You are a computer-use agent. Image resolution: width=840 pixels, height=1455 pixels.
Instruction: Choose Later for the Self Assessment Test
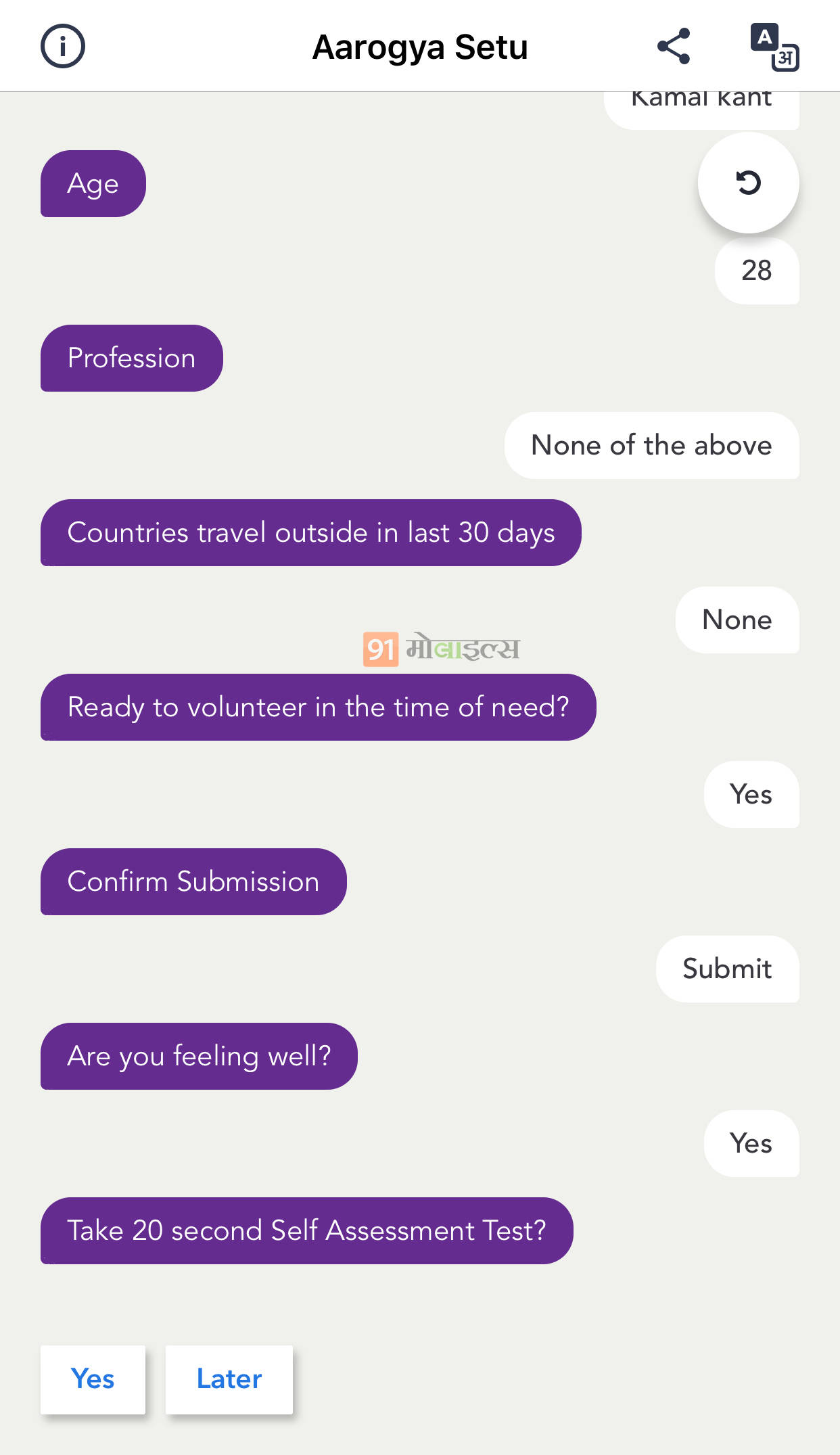(229, 1379)
